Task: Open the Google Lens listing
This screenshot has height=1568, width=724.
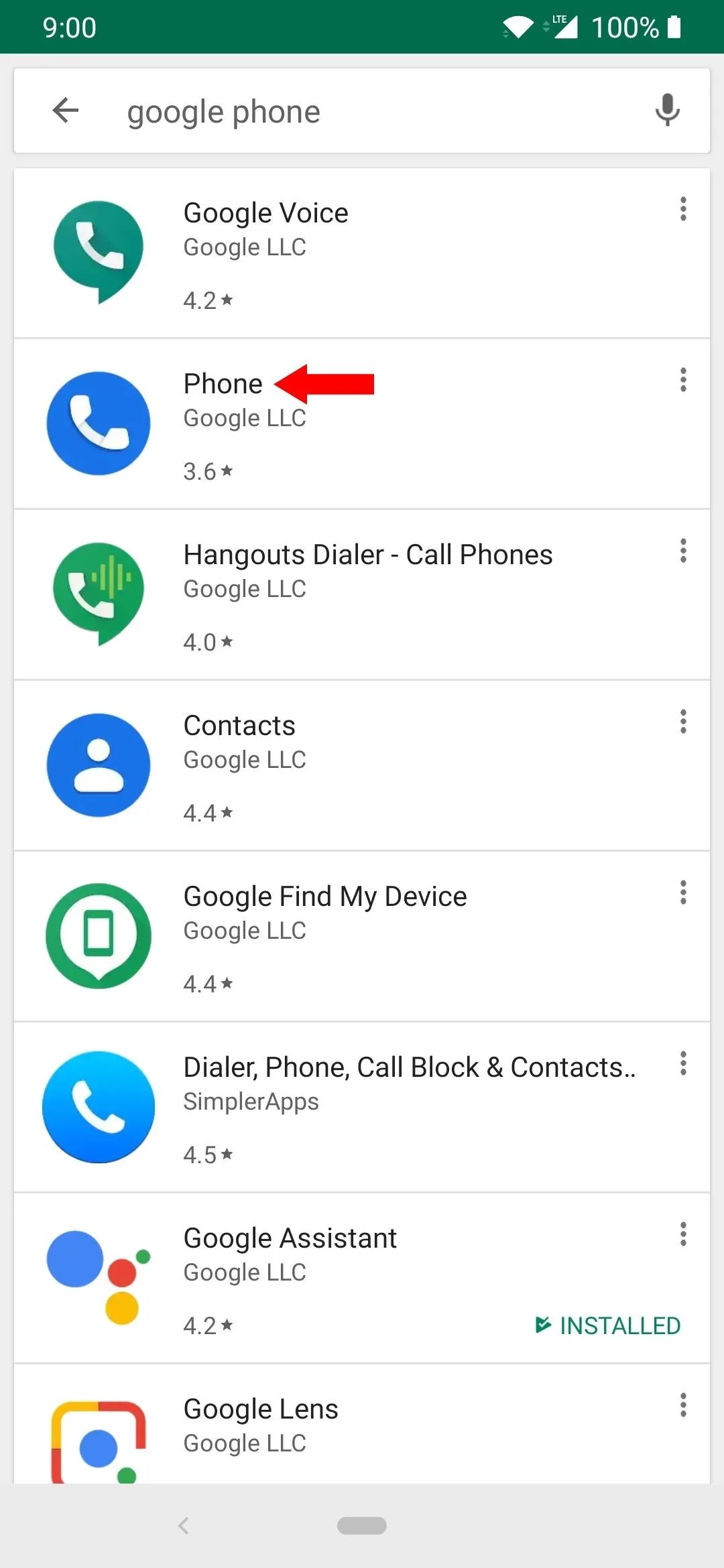Action: click(362, 1424)
